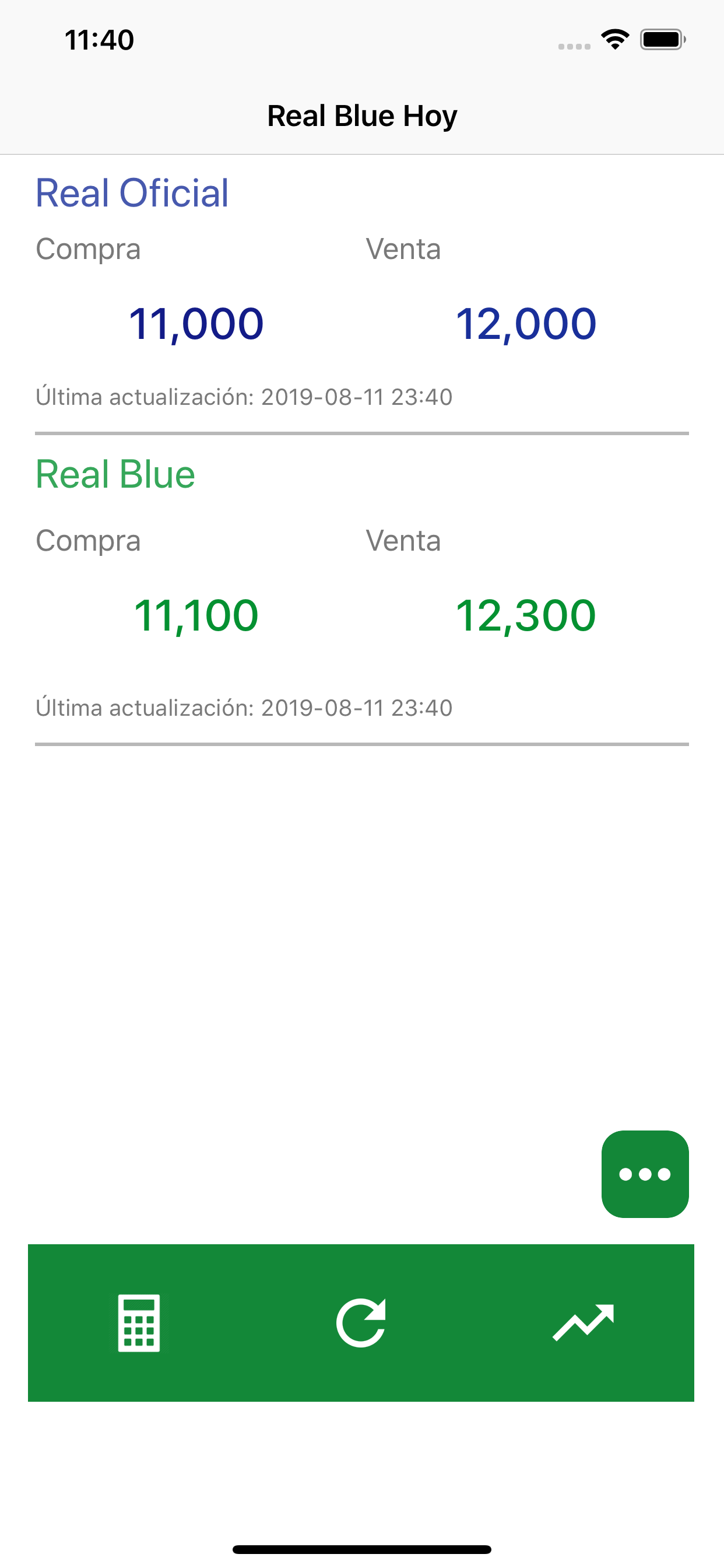The width and height of the screenshot is (724, 1568).
Task: Refresh the exchange rates
Action: (361, 1322)
